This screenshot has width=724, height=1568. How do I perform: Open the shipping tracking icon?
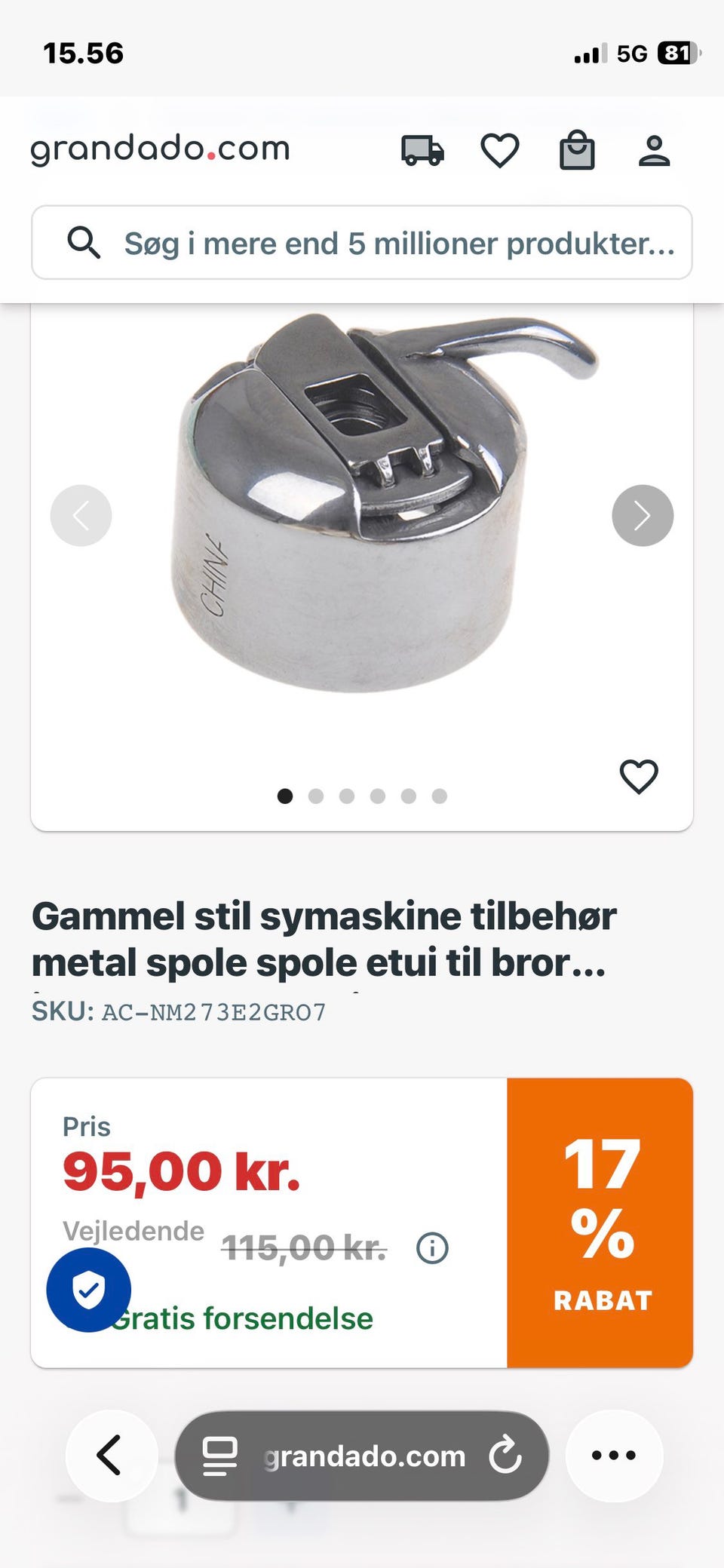tap(424, 149)
